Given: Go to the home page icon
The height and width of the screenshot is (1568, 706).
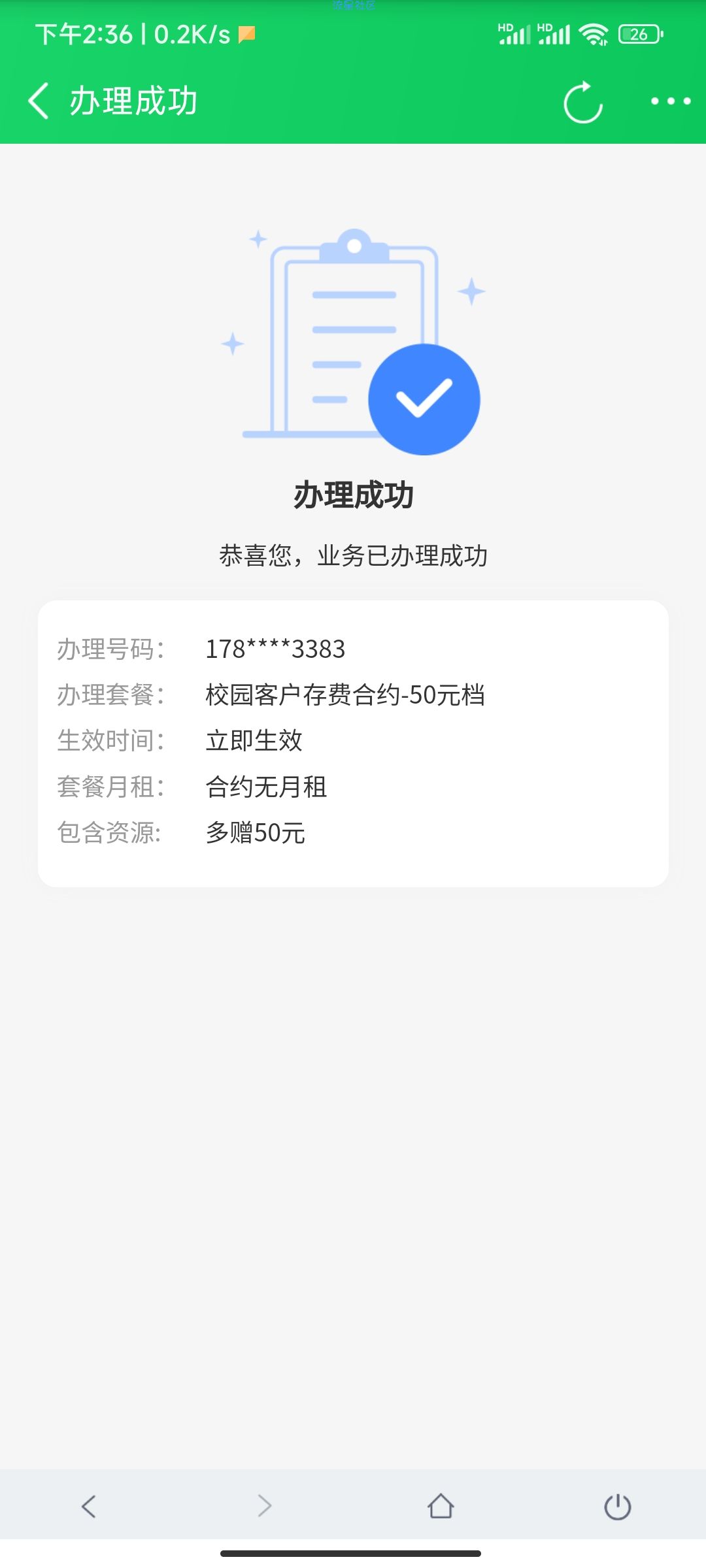Looking at the screenshot, I should tap(441, 1506).
